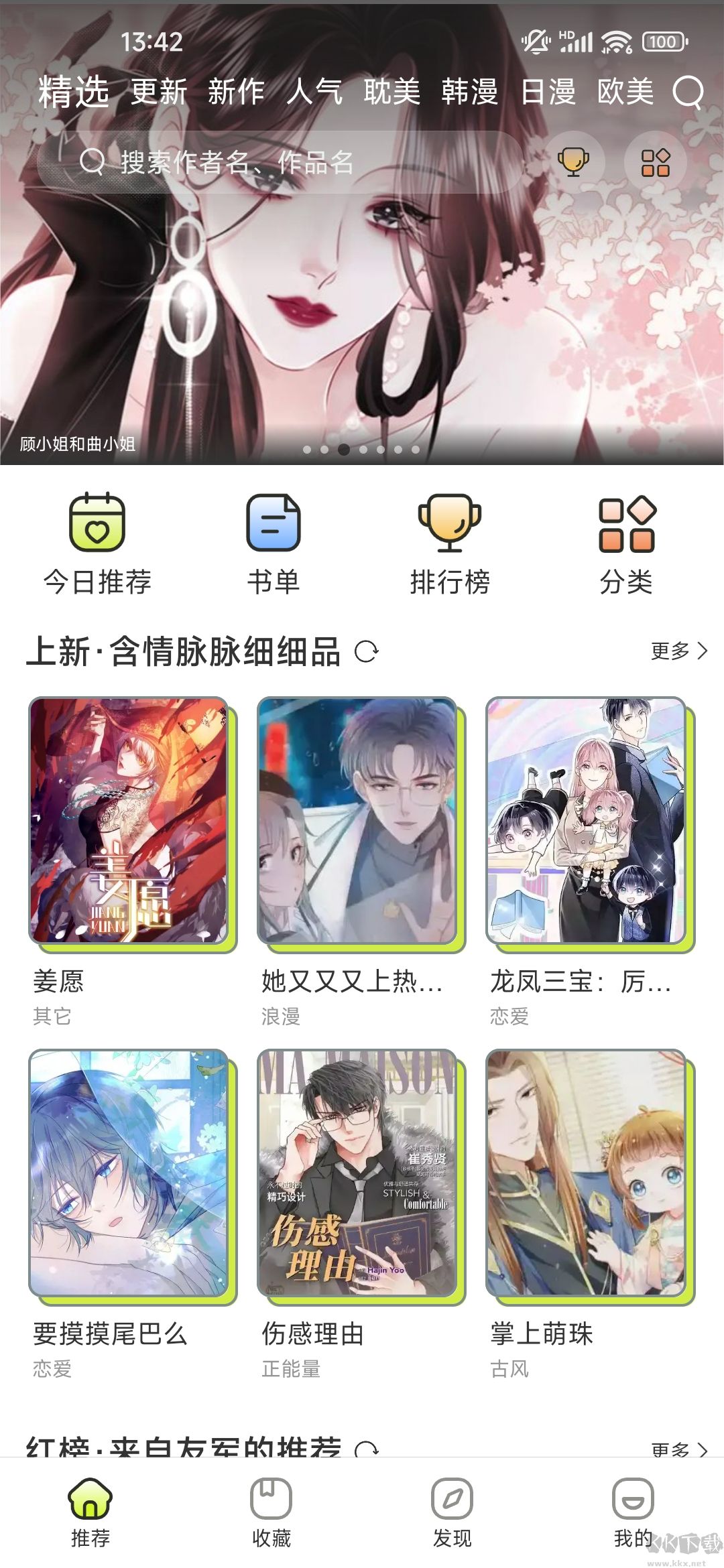Open the magnifier search icon top right
This screenshot has width=724, height=1568.
[687, 94]
